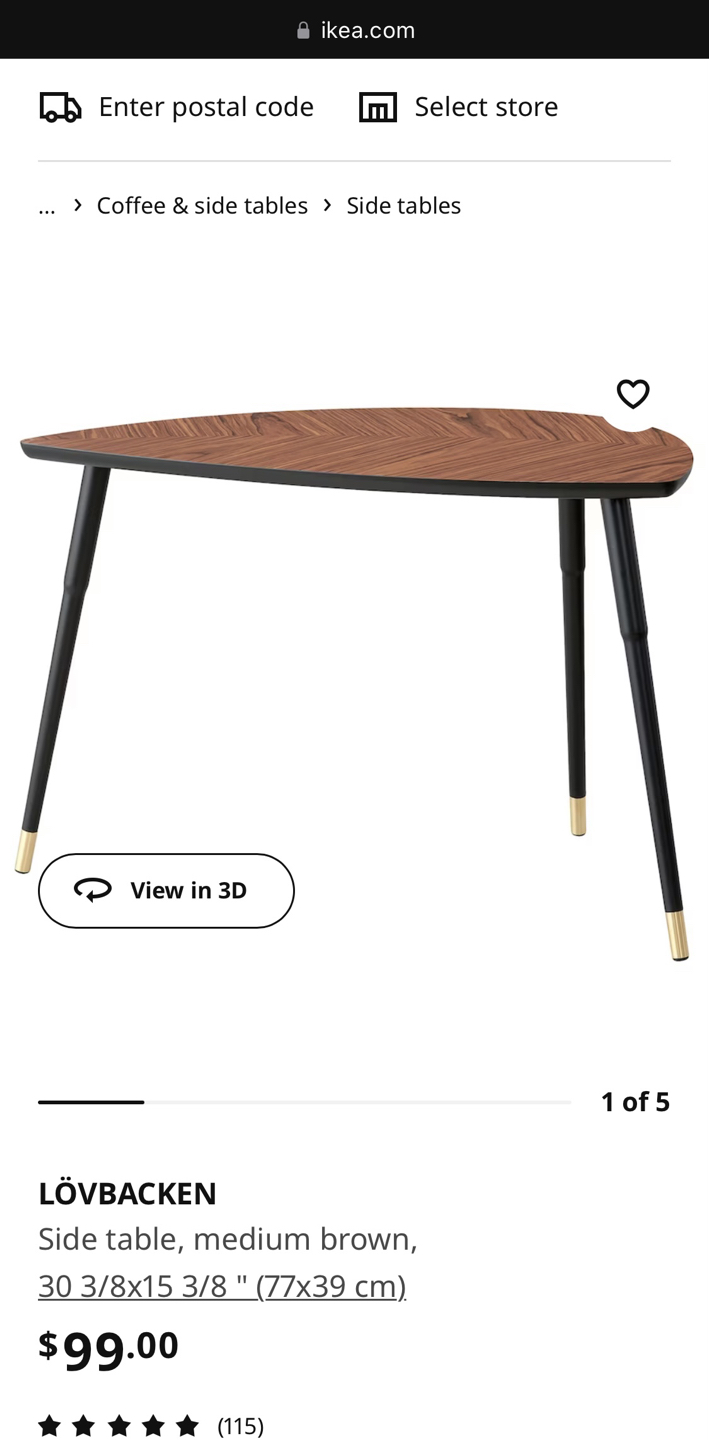
Task: Go to Coffee & side tables breadcrumb
Action: pos(202,206)
